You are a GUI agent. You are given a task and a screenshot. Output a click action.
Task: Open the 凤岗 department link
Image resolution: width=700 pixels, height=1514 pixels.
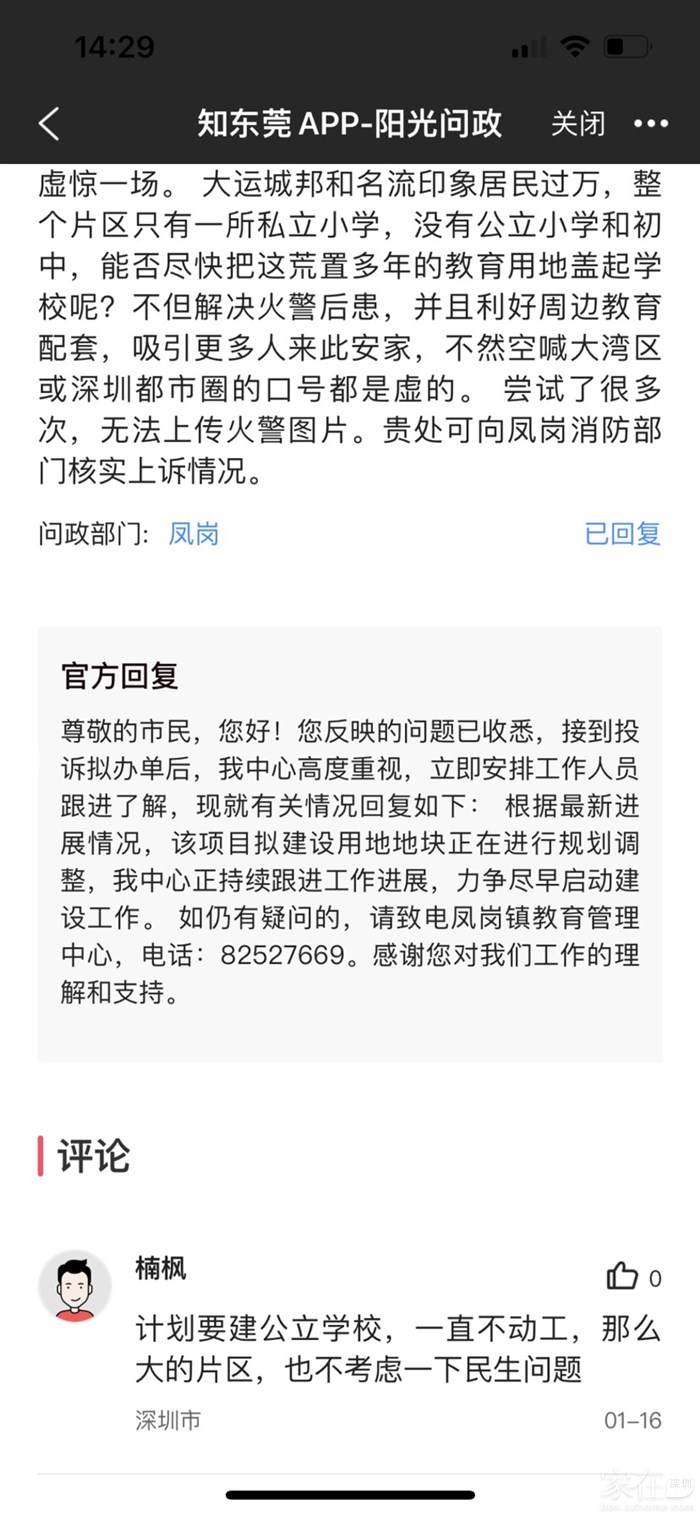pyautogui.click(x=193, y=534)
